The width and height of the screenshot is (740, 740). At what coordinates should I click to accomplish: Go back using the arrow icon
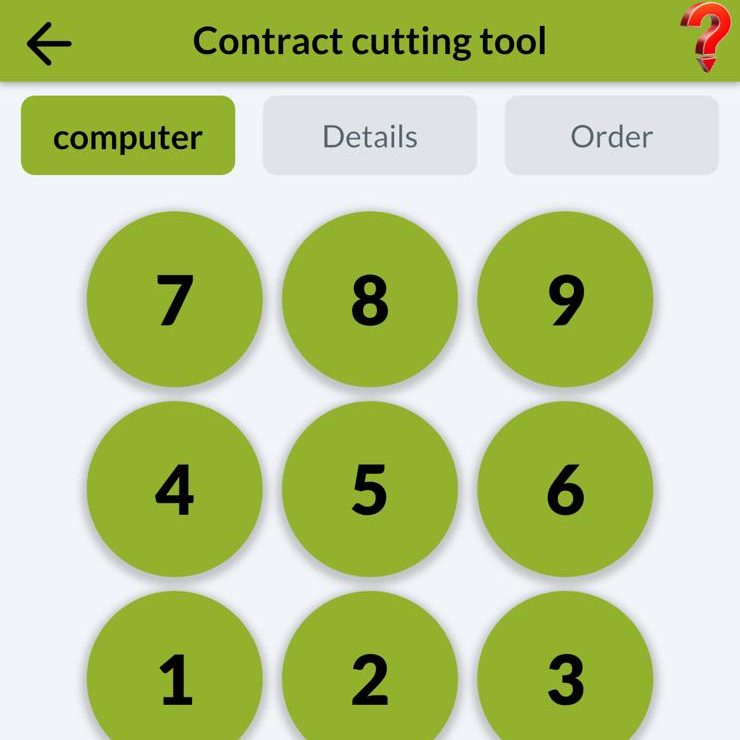(x=48, y=43)
